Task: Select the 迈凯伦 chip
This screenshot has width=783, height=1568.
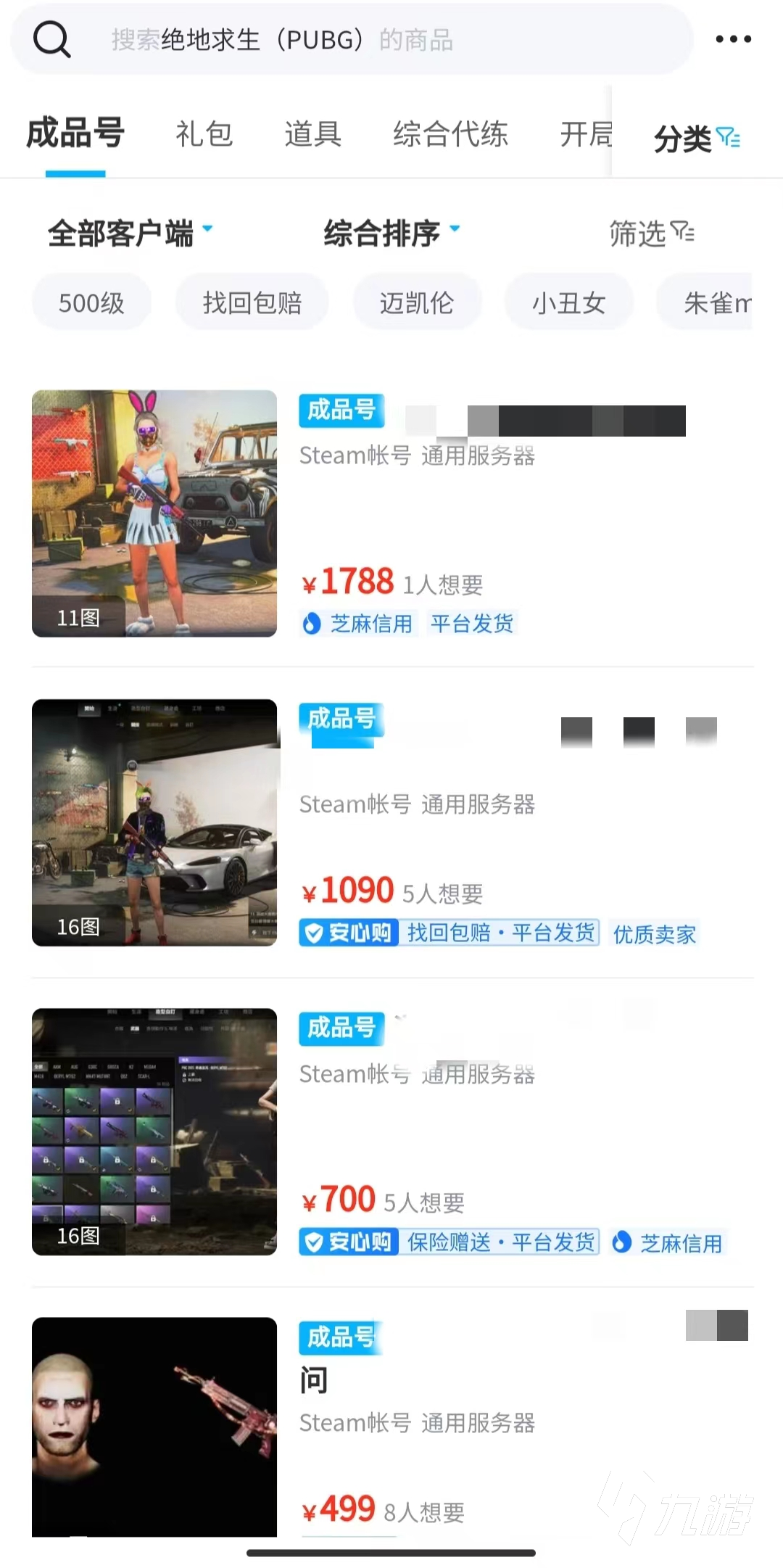Action: [417, 302]
